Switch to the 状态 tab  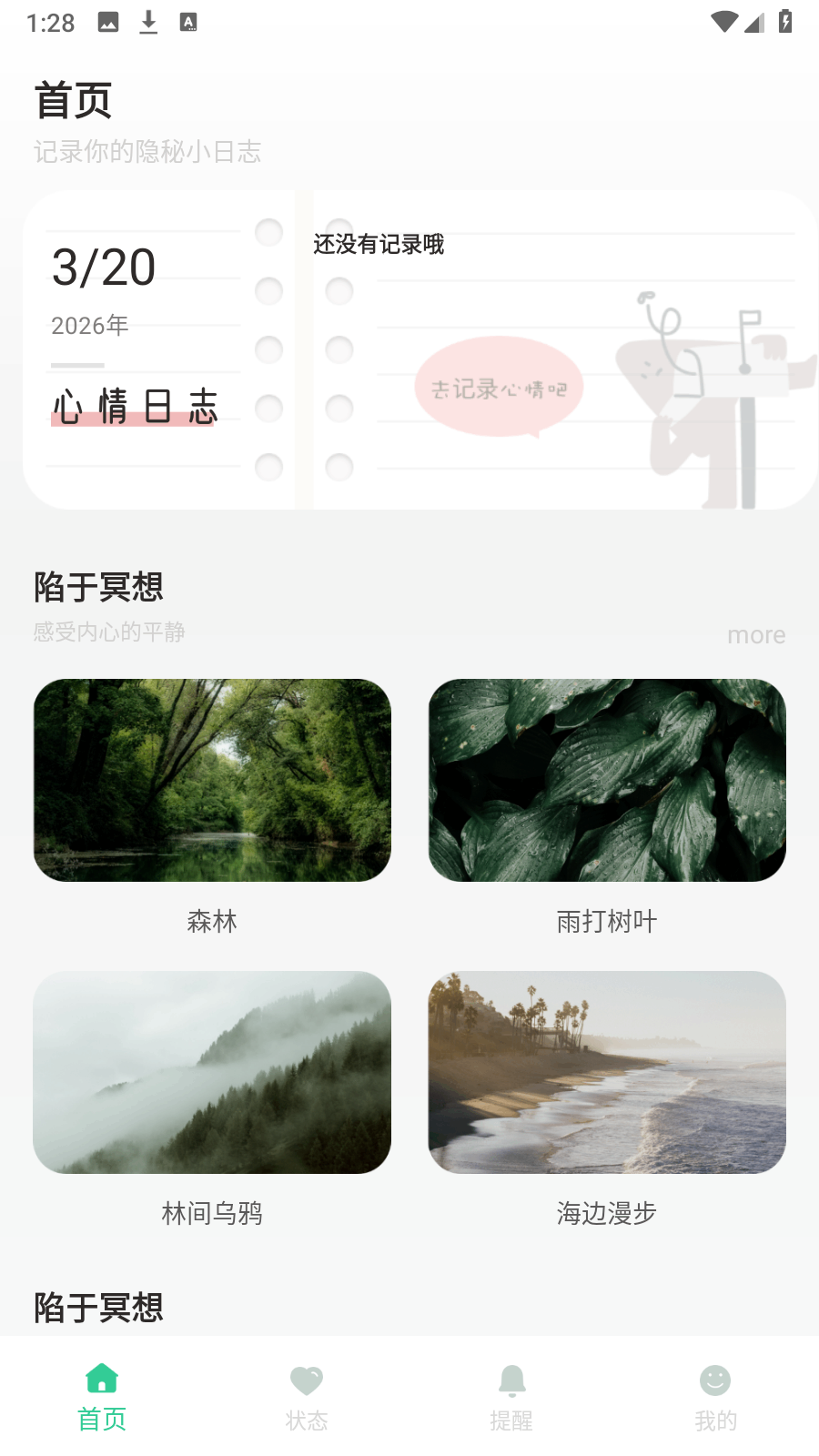point(306,1397)
